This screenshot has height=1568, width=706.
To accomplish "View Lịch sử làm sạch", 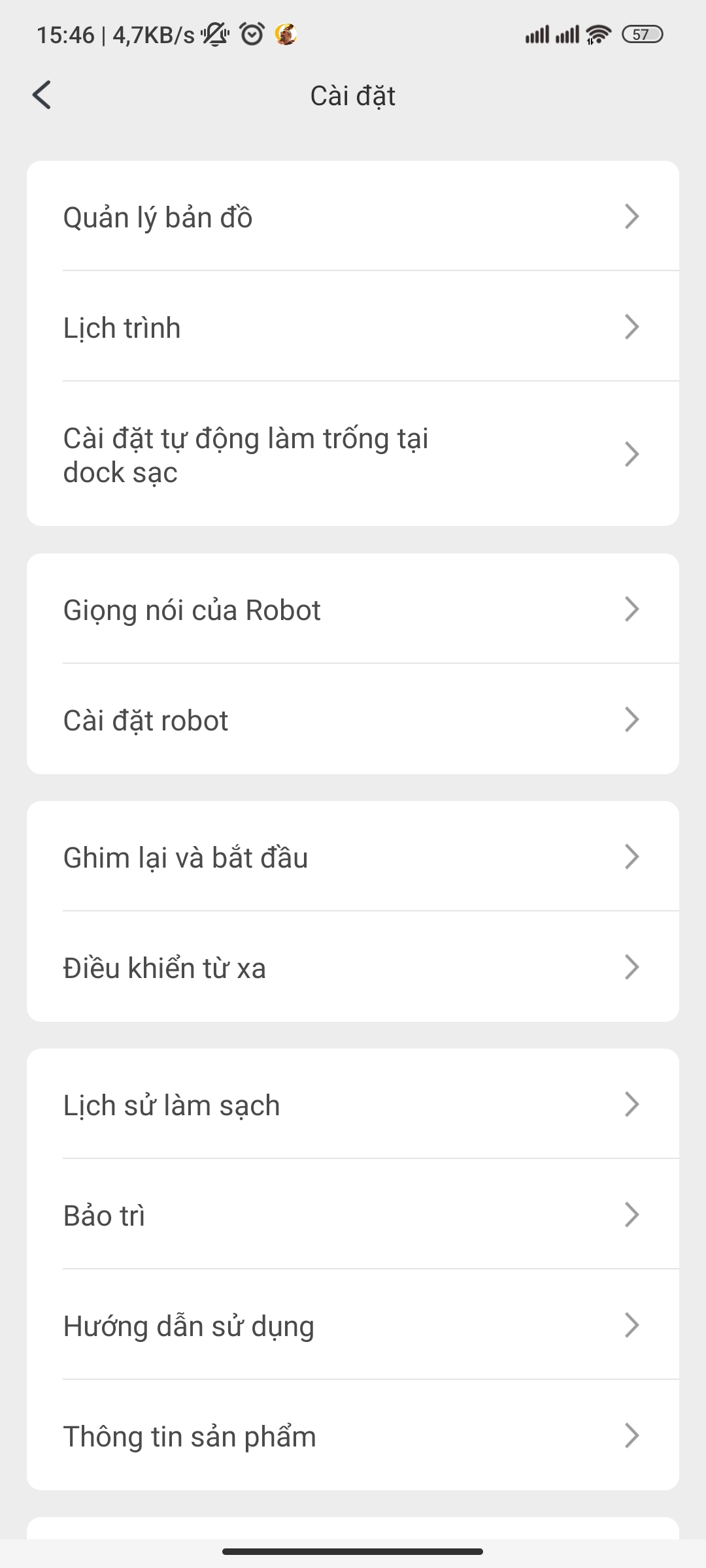I will coord(353,1104).
